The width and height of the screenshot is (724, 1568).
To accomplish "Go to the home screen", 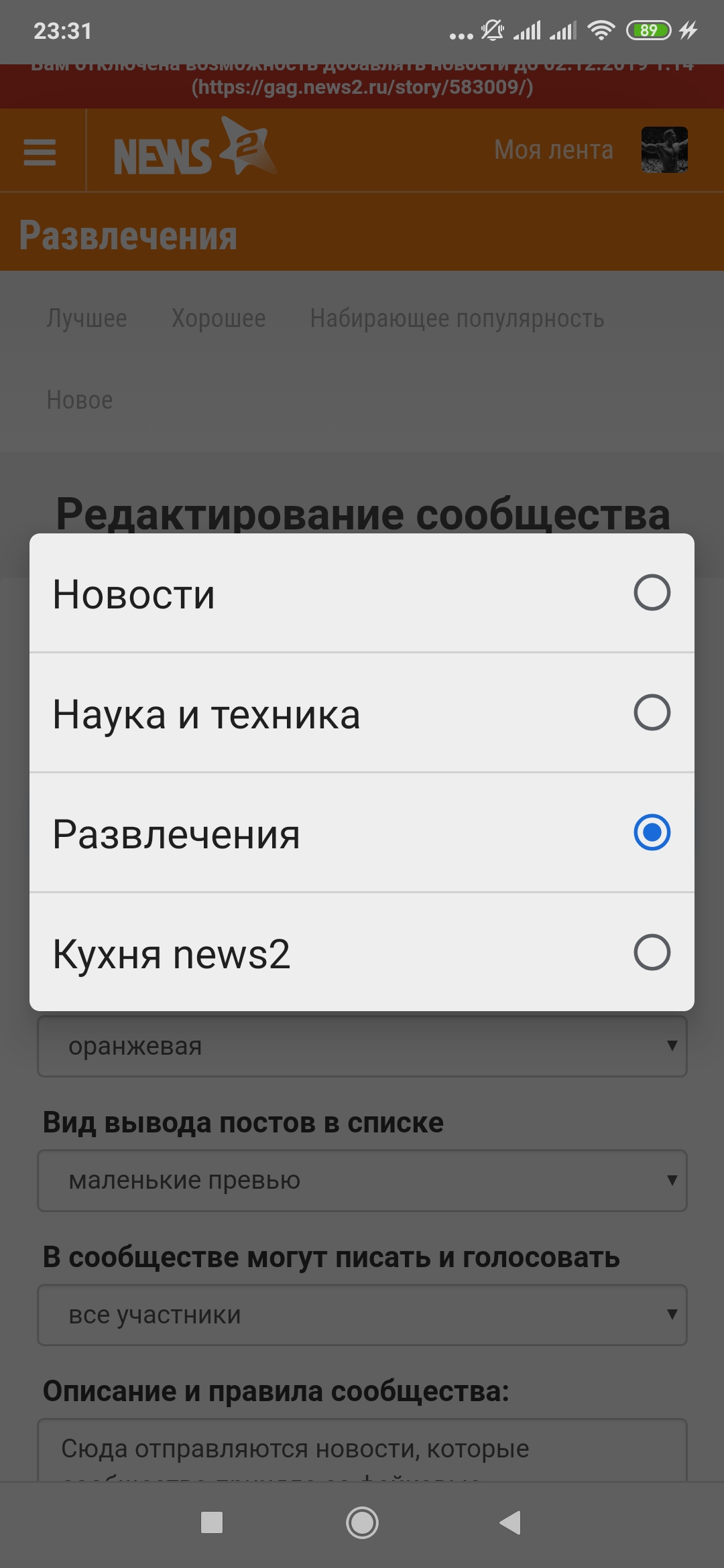I will (x=362, y=1522).
